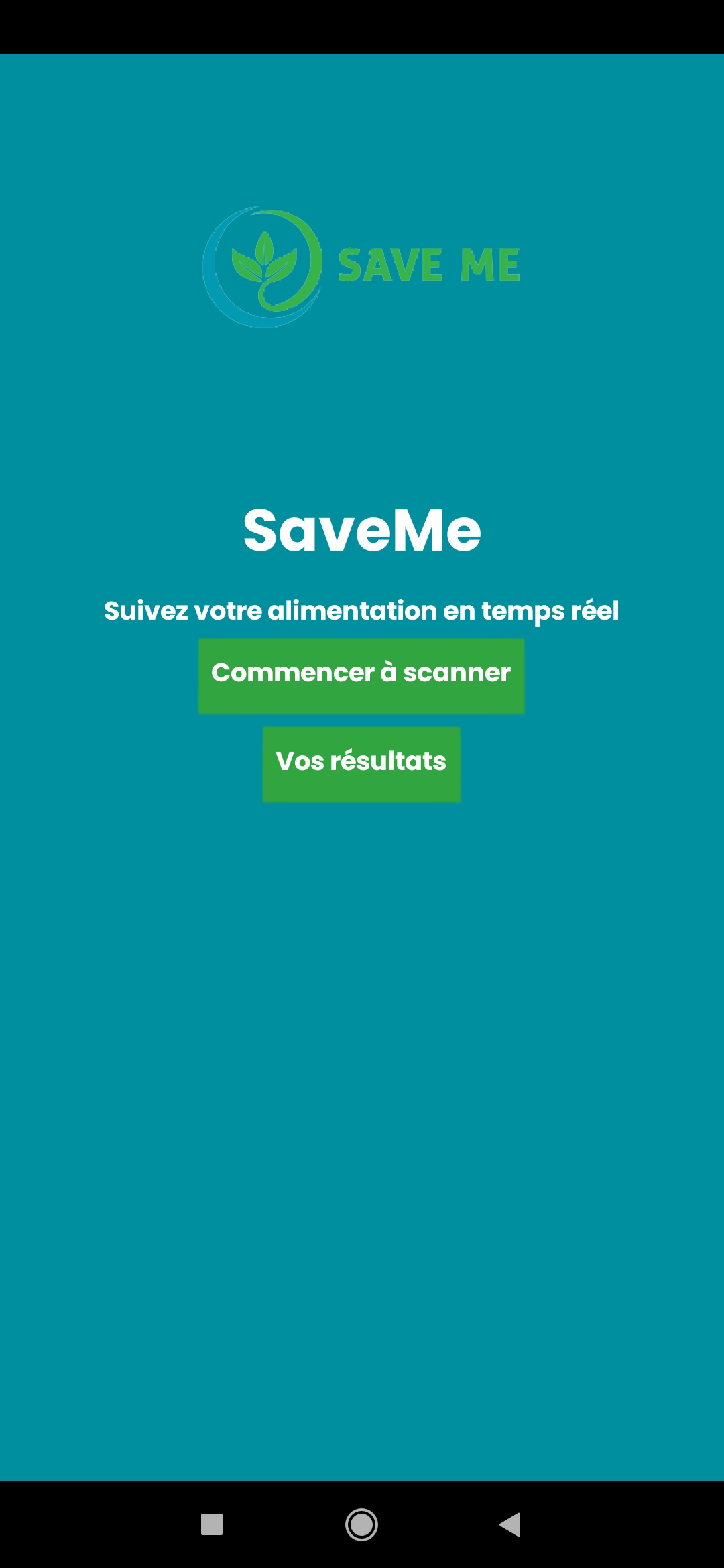This screenshot has height=1568, width=724.
Task: Open Vos résultats
Action: [361, 765]
